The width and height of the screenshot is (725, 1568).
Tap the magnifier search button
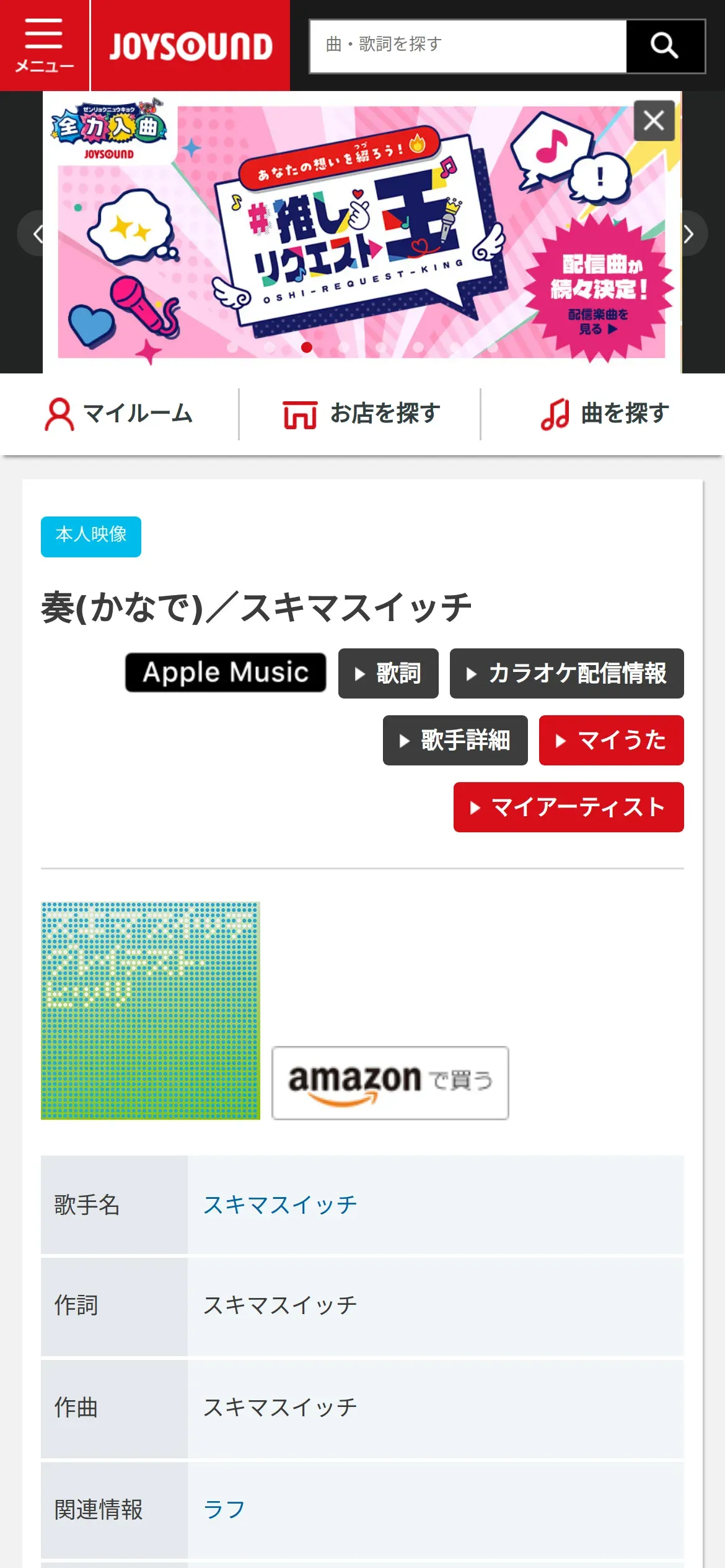665,46
